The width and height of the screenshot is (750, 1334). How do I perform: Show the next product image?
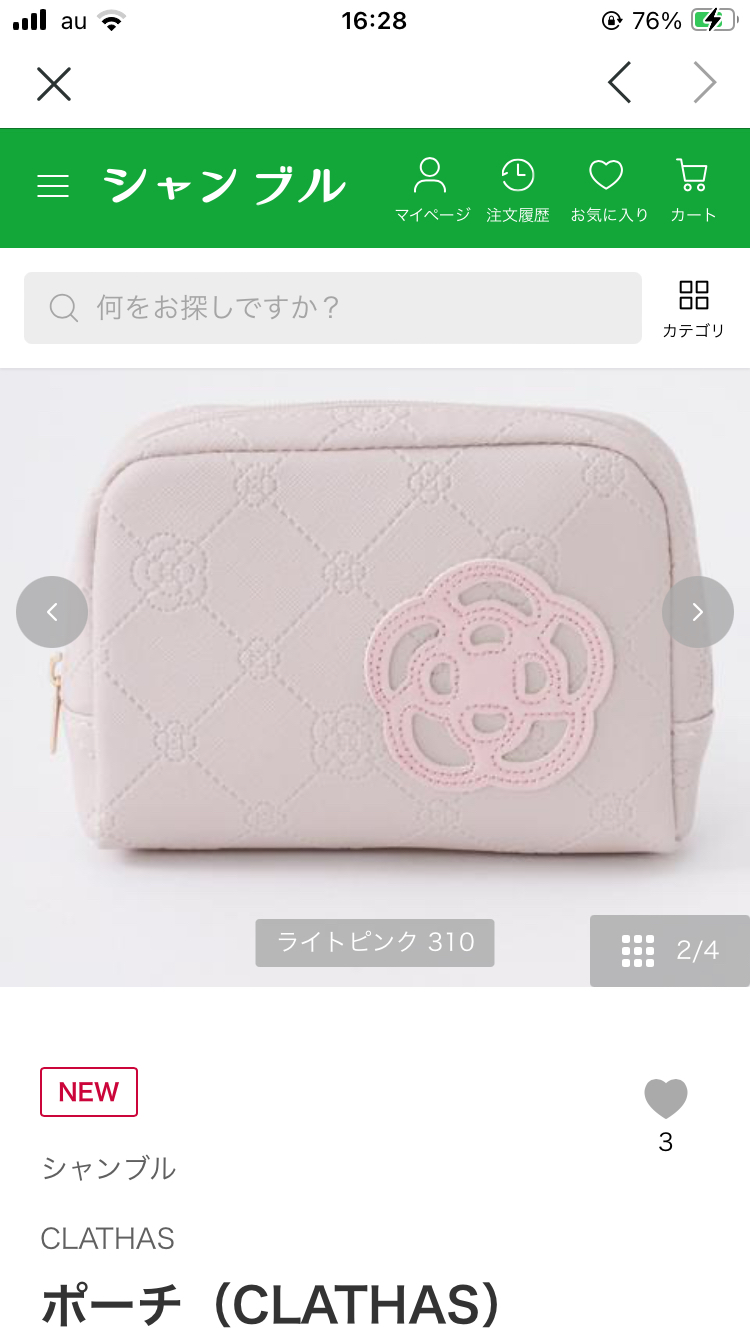(x=698, y=612)
